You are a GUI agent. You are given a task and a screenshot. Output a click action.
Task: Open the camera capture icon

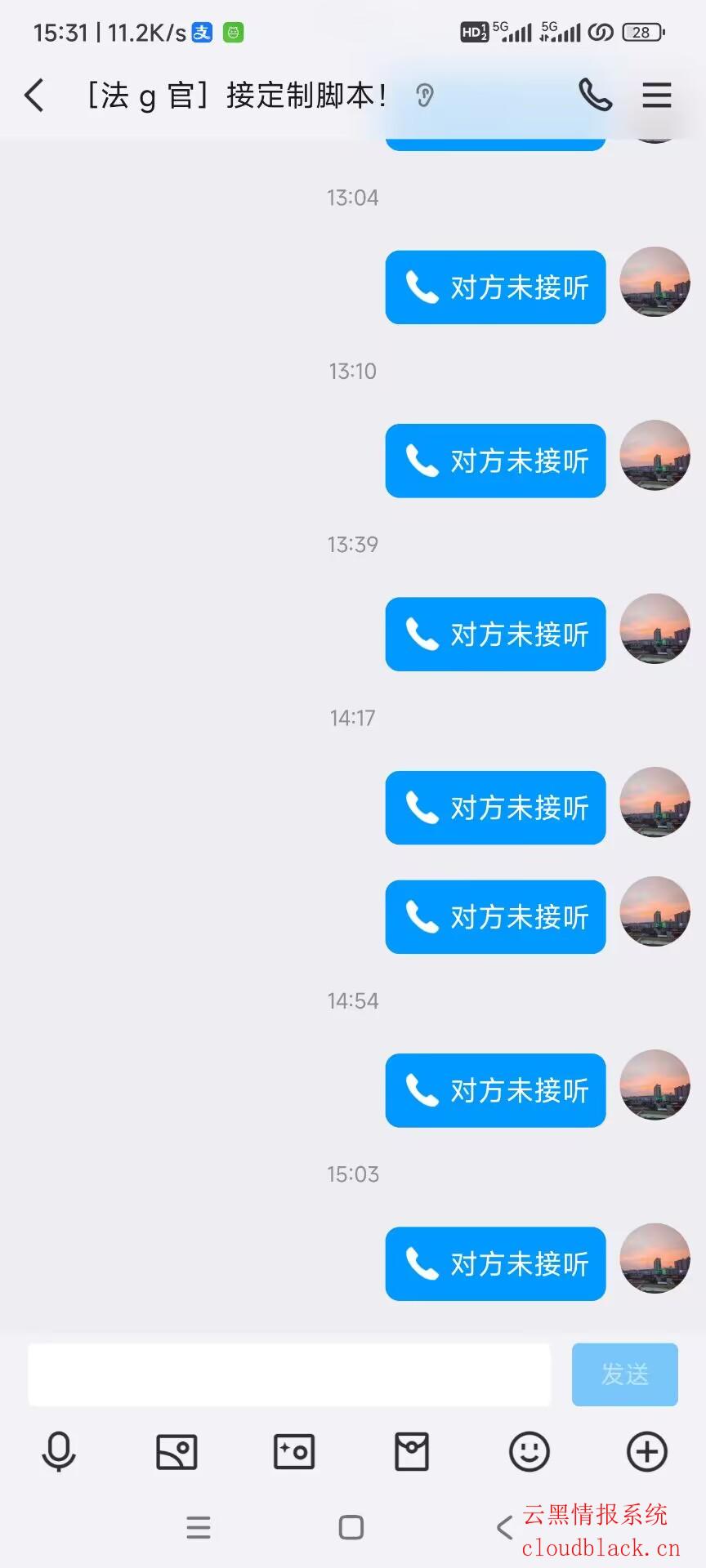click(x=294, y=1451)
